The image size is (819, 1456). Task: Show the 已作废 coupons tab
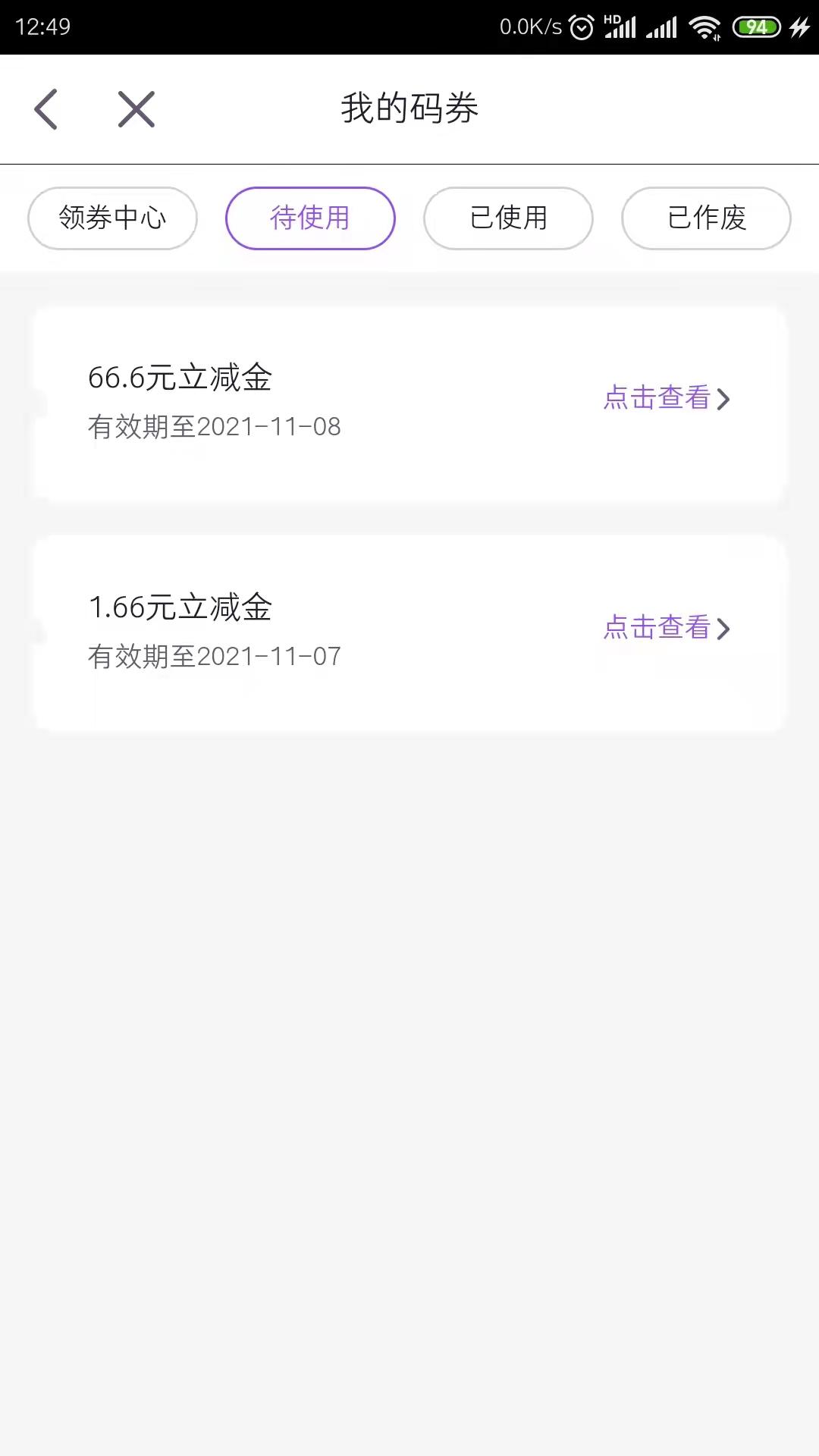706,218
